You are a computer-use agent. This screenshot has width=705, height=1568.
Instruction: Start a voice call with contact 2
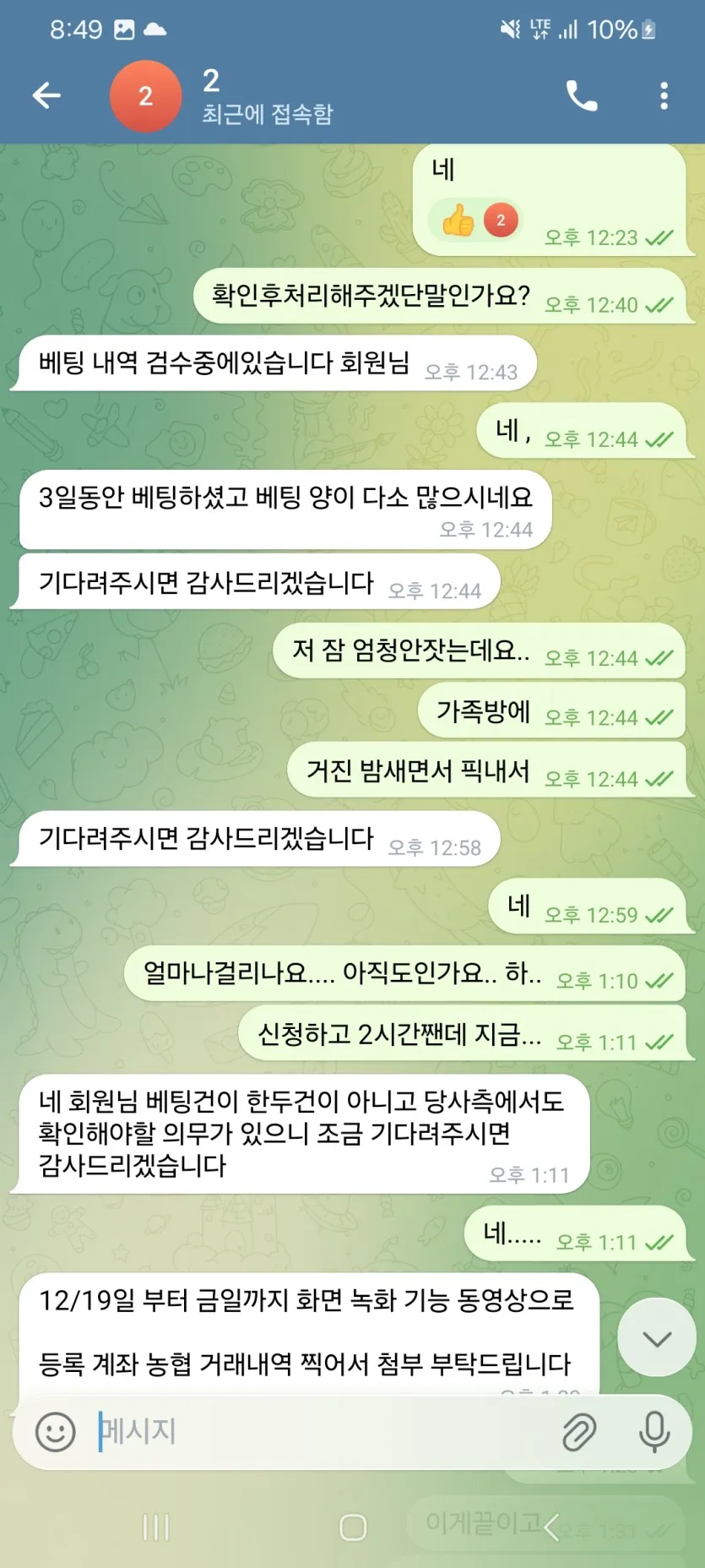tap(581, 96)
